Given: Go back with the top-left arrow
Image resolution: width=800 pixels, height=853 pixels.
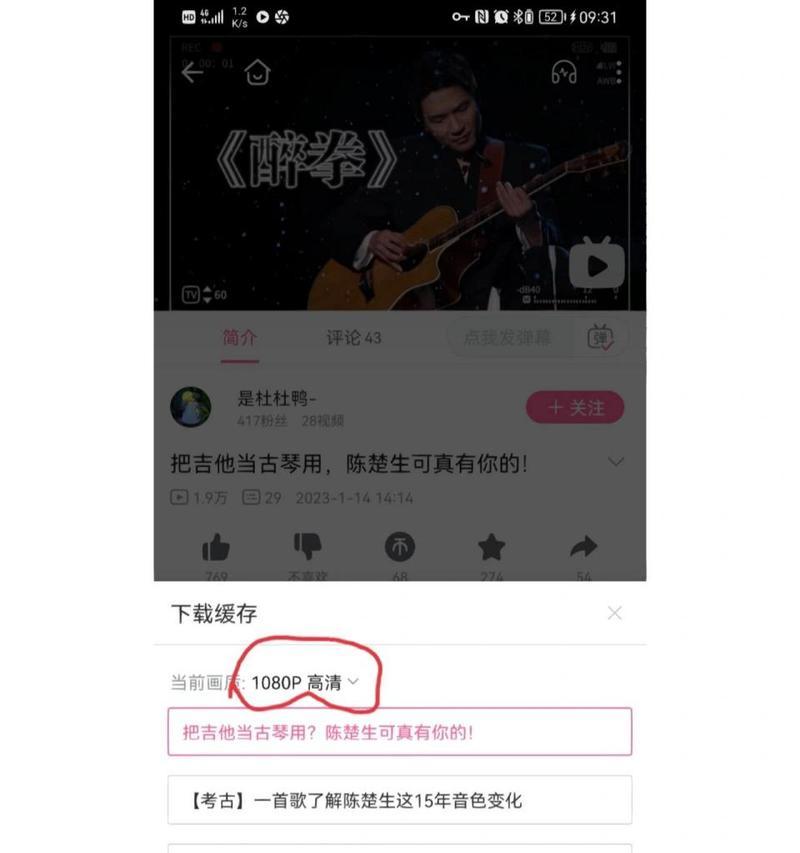Looking at the screenshot, I should (192, 73).
